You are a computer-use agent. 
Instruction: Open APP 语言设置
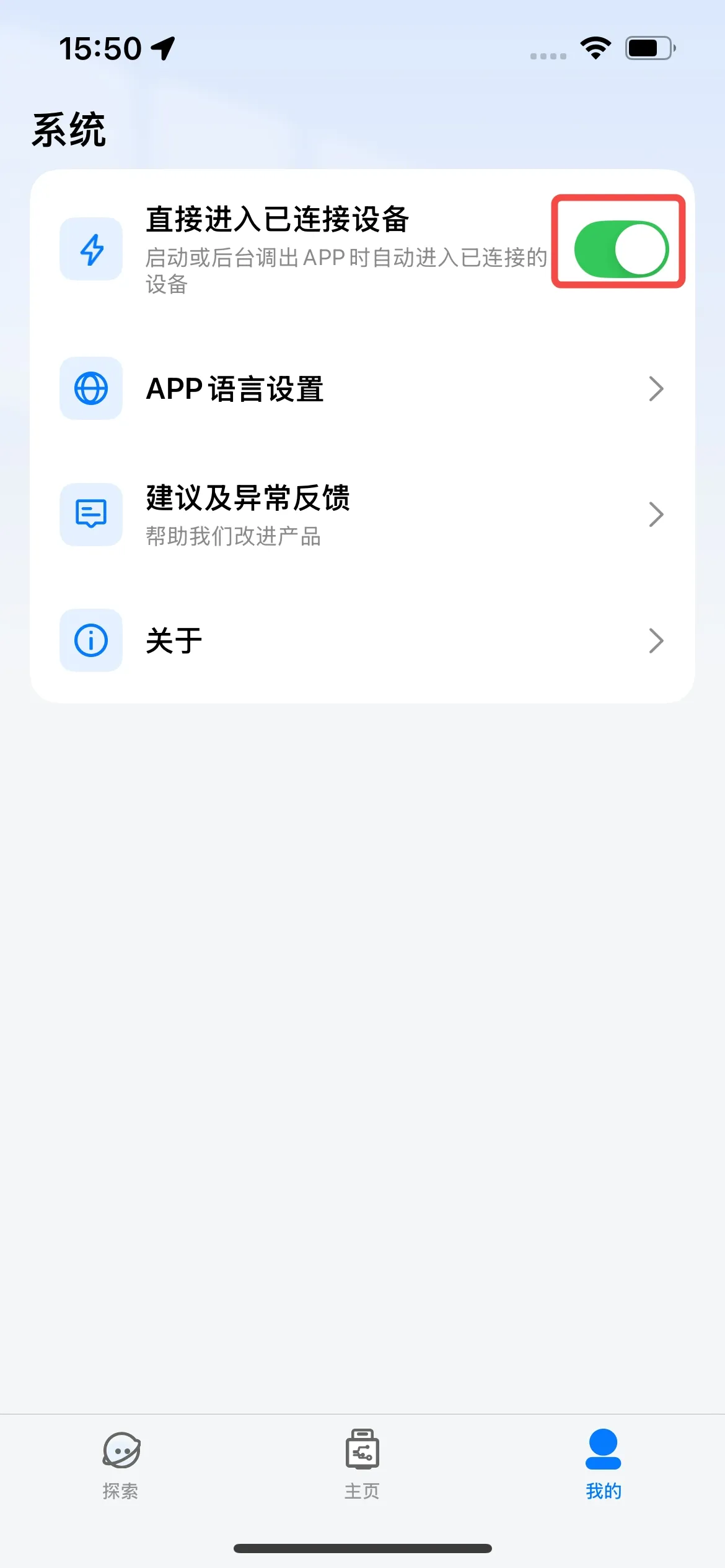(362, 389)
